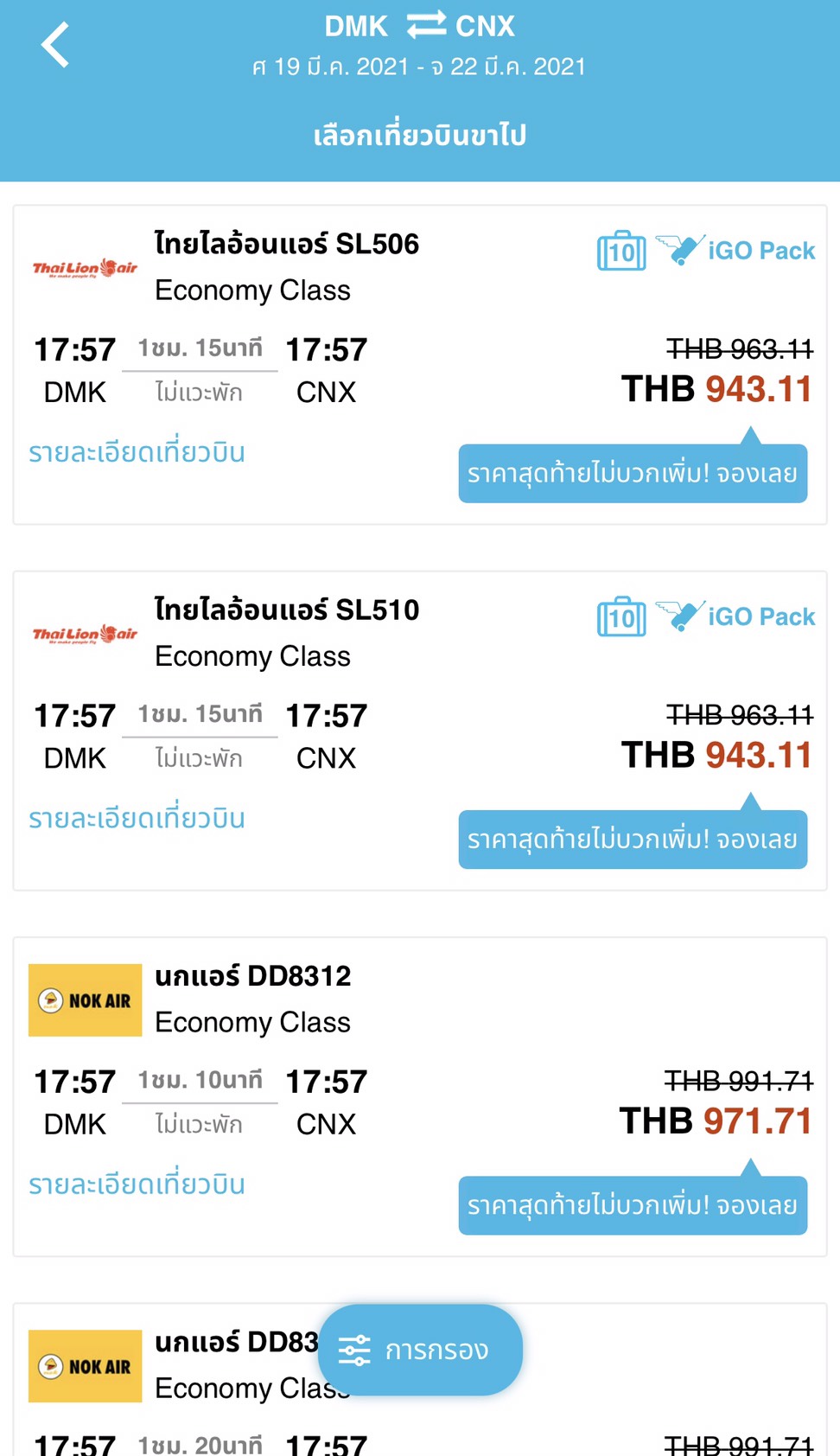Go back using the top-left arrow
Viewport: 840px width, 1456px height.
tap(55, 45)
